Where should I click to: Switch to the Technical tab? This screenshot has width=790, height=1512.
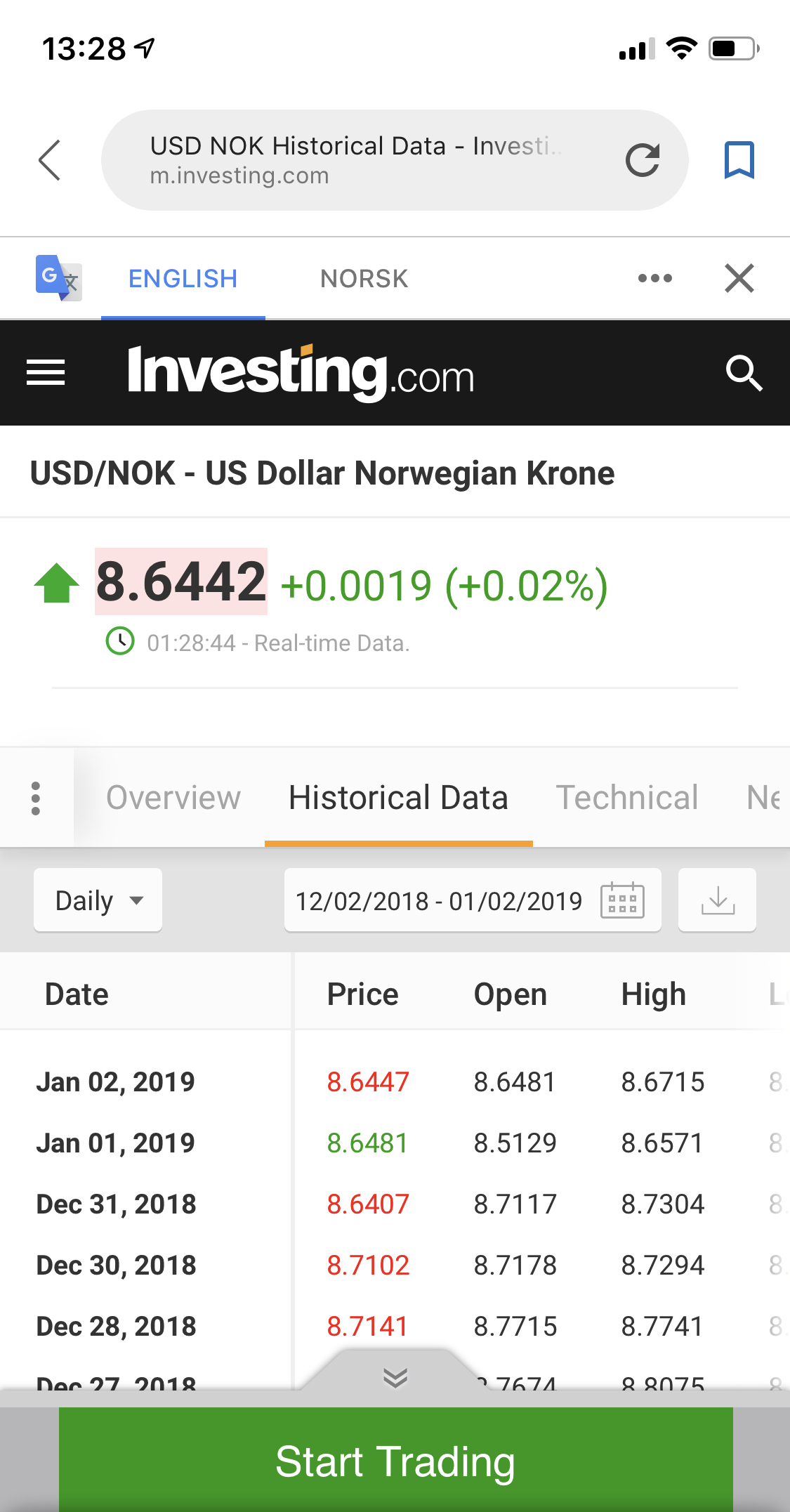(x=627, y=798)
